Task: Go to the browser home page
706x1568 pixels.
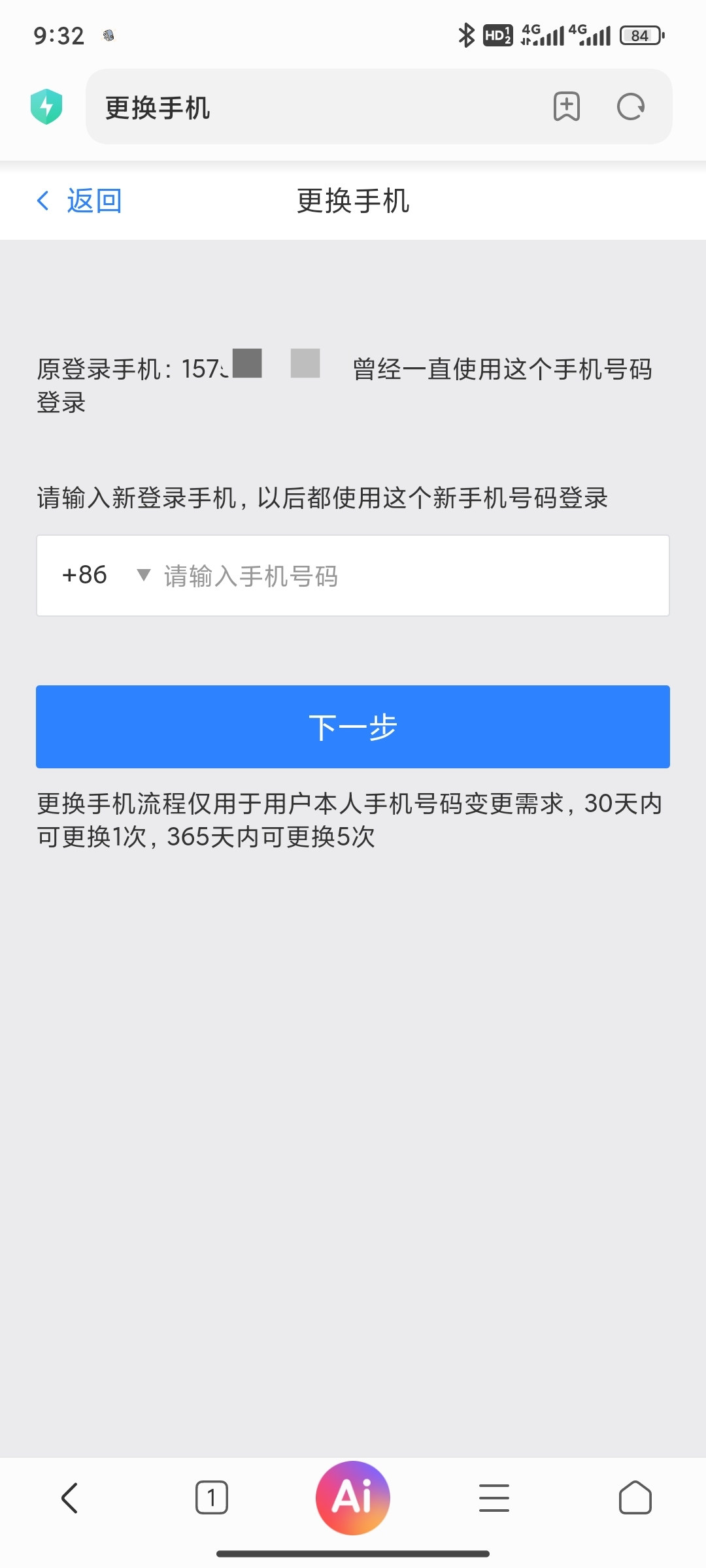Action: 635,1497
